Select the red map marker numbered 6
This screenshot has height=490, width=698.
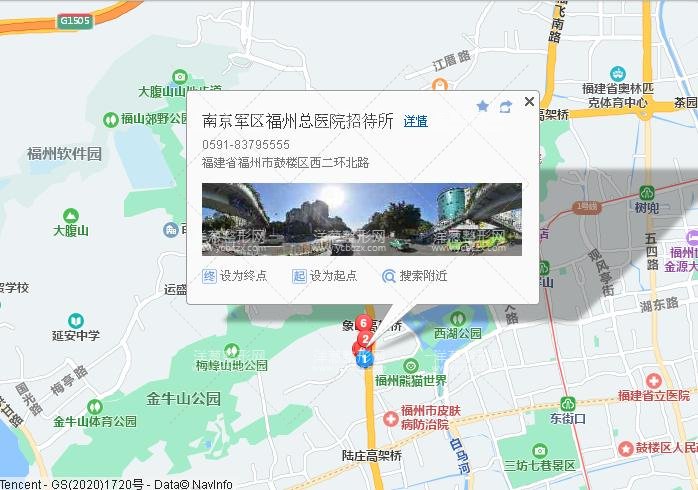(363, 324)
